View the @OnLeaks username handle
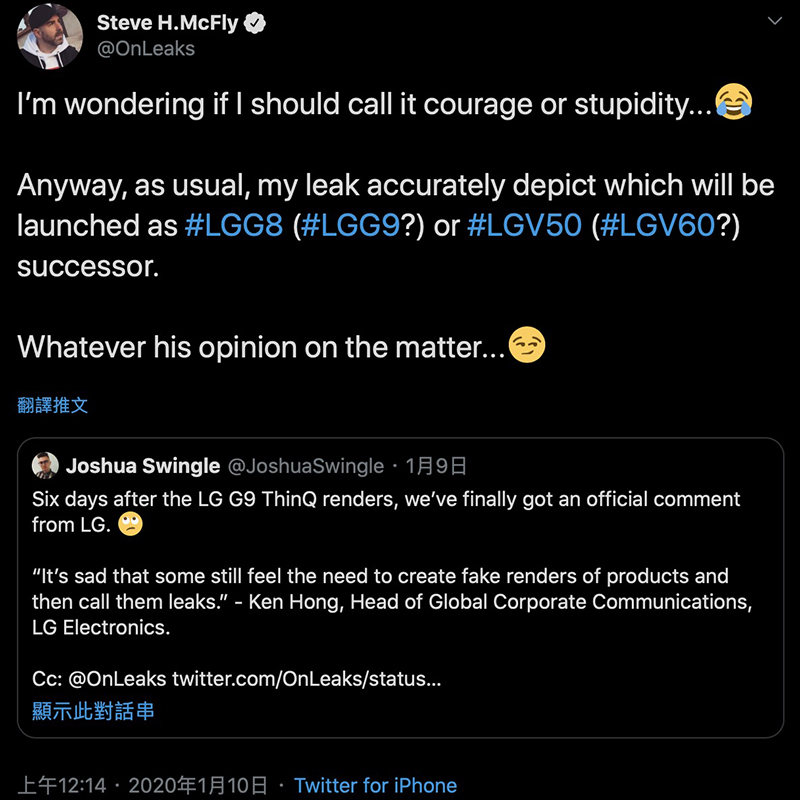Image resolution: width=800 pixels, height=800 pixels. click(x=146, y=48)
